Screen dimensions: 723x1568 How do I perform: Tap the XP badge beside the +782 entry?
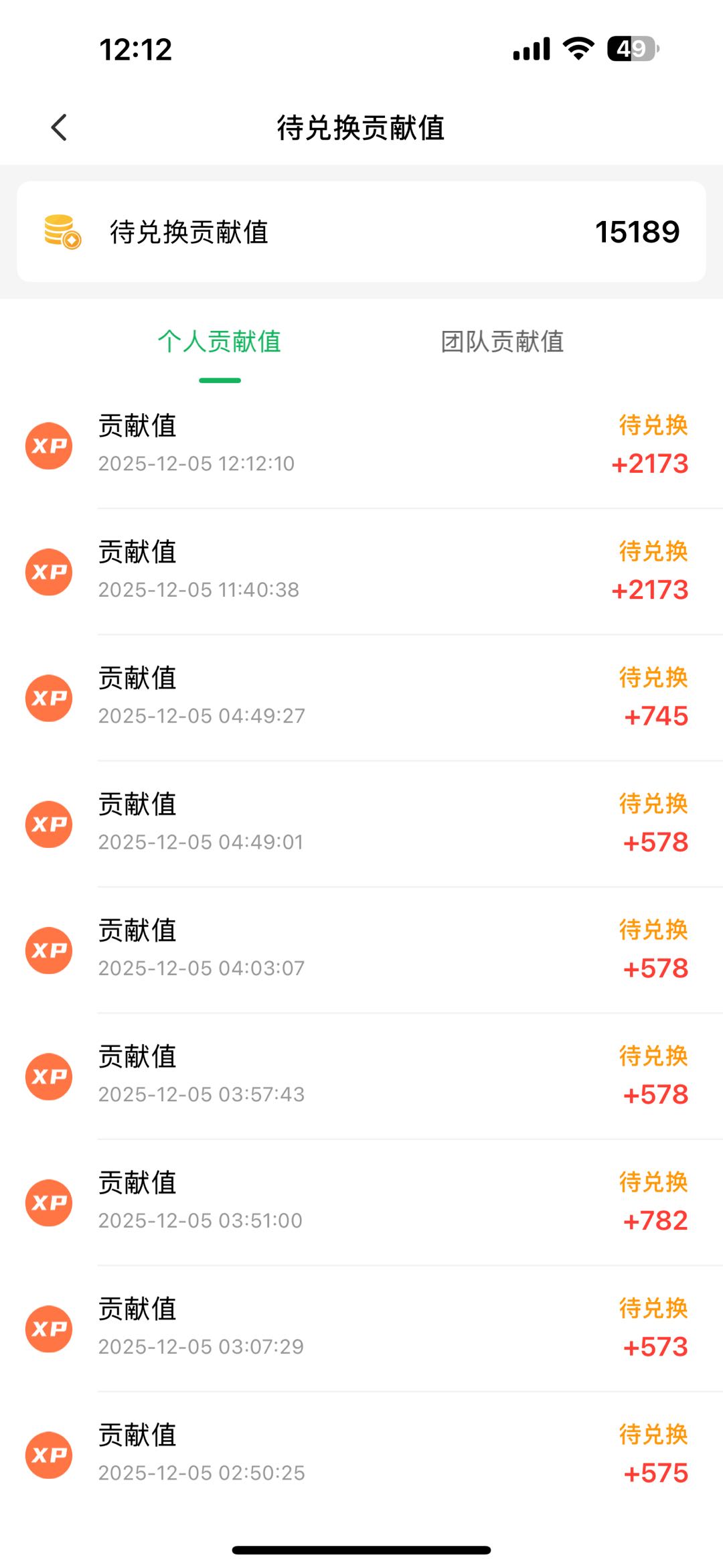click(x=48, y=1202)
